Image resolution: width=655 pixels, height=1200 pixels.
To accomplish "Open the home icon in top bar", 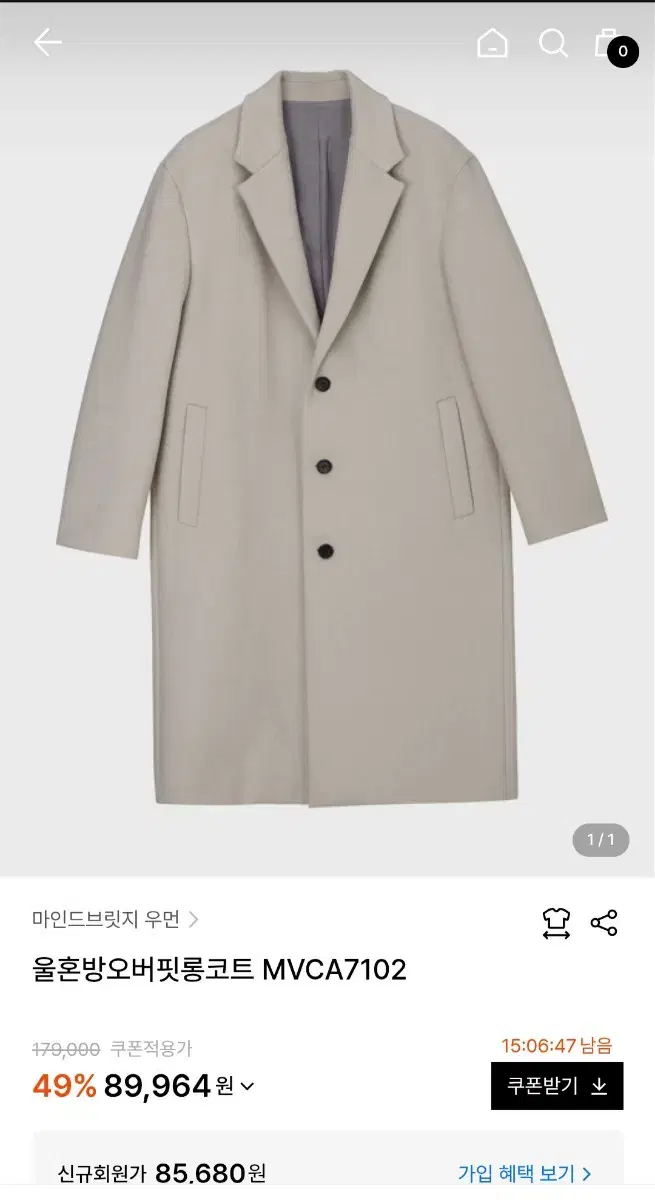I will click(492, 43).
